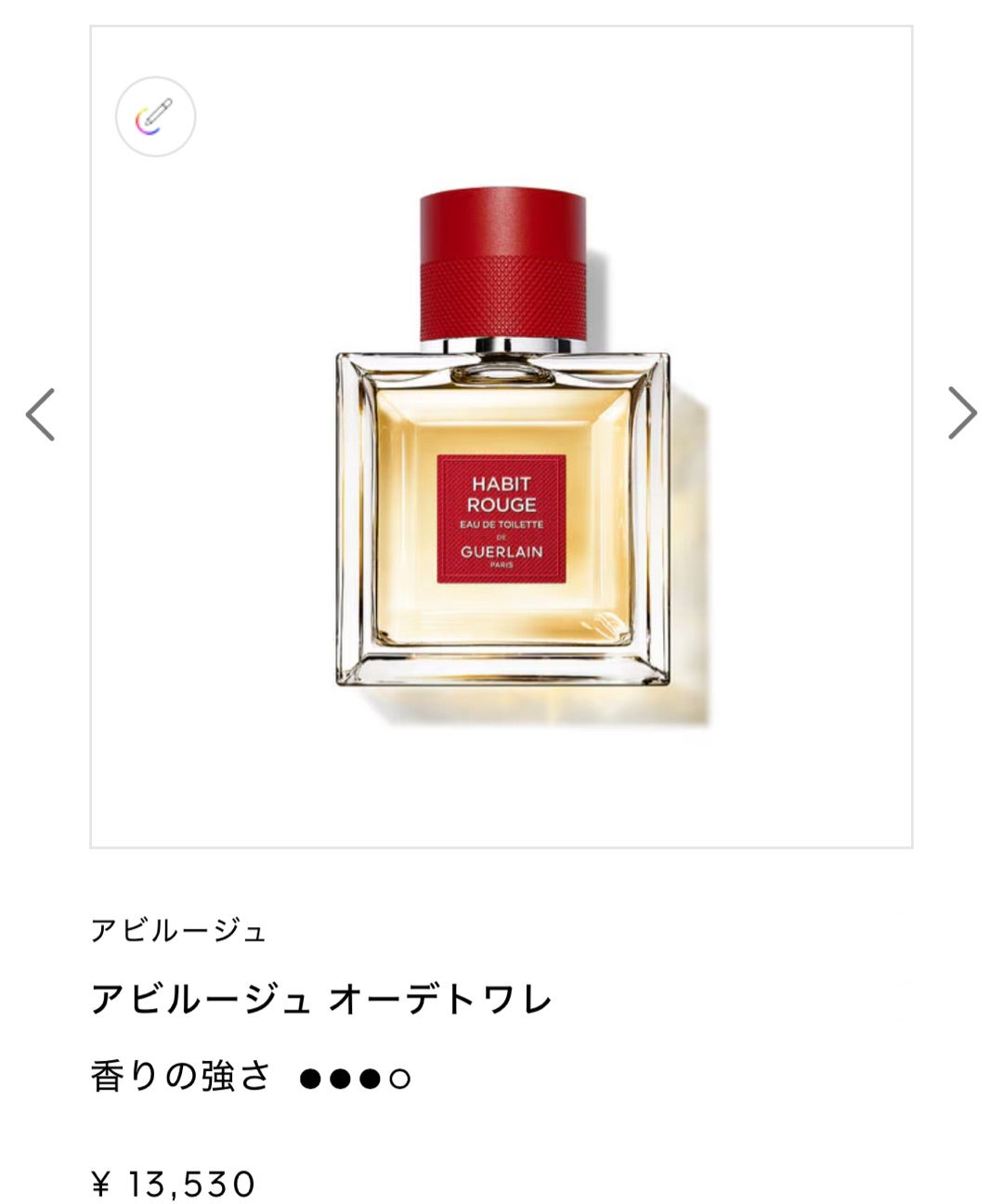1003x1204 pixels.
Task: Open the engraving personalization pen icon
Action: coord(155,117)
